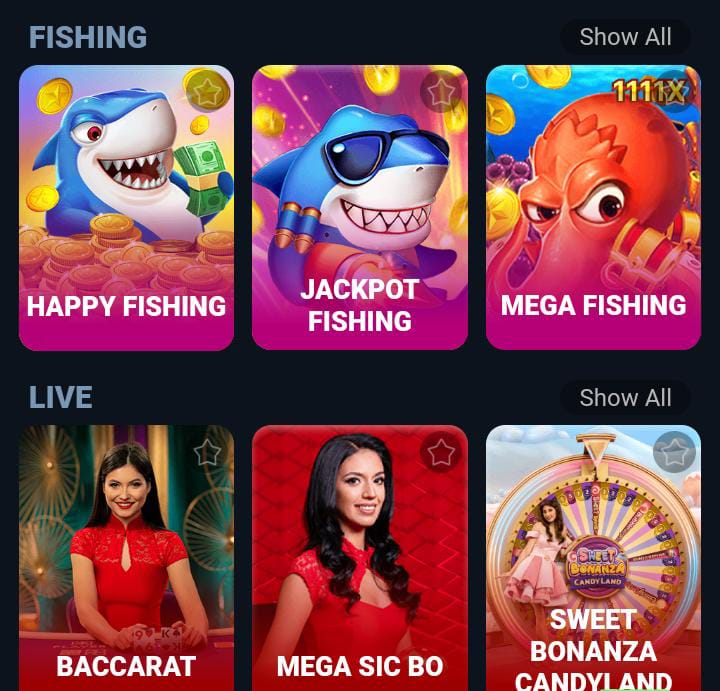
Task: Show all Live games
Action: [625, 398]
